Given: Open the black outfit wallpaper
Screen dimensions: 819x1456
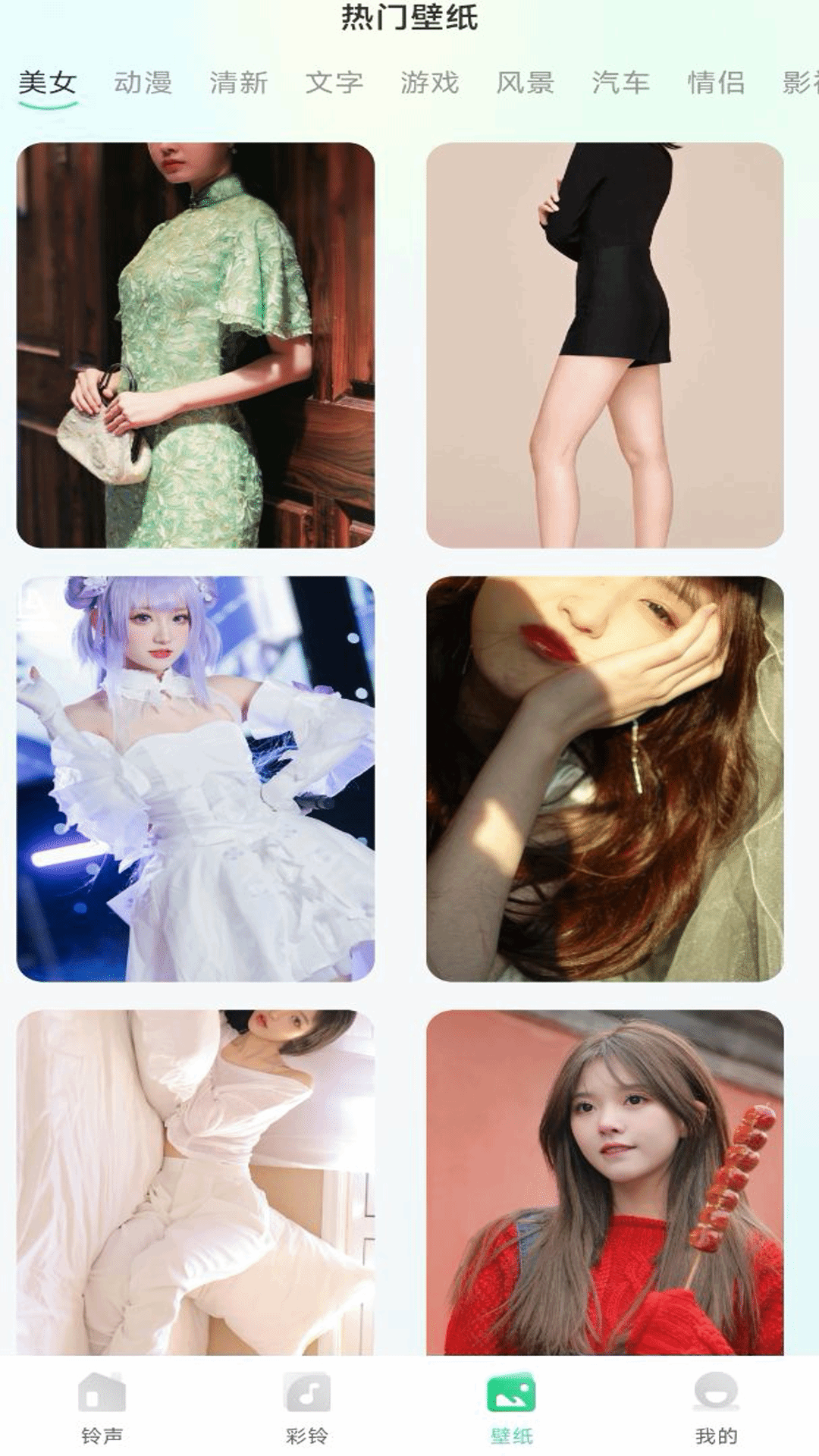Looking at the screenshot, I should point(604,345).
